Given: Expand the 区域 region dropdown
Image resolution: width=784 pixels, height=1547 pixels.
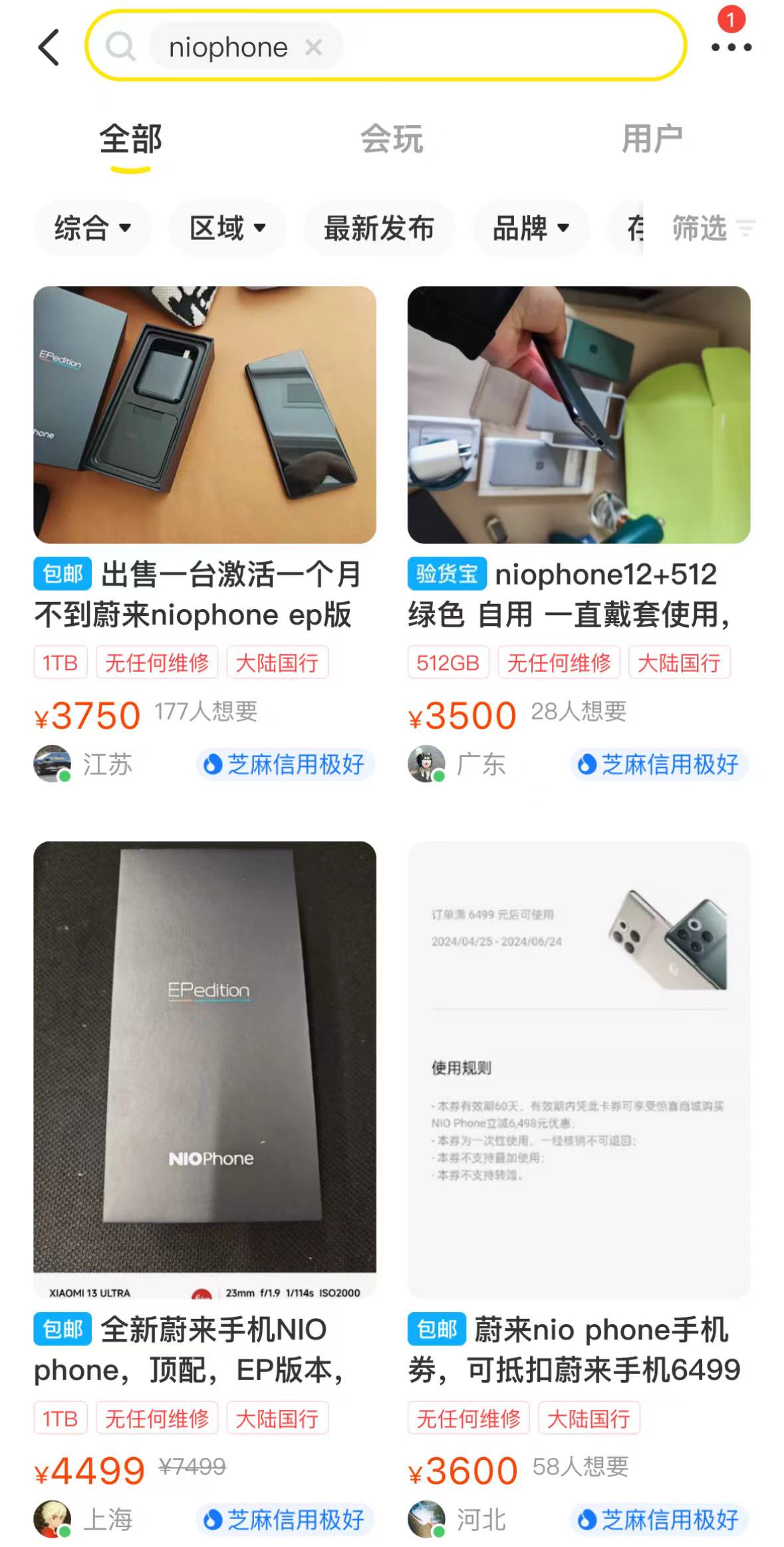Looking at the screenshot, I should tap(227, 228).
